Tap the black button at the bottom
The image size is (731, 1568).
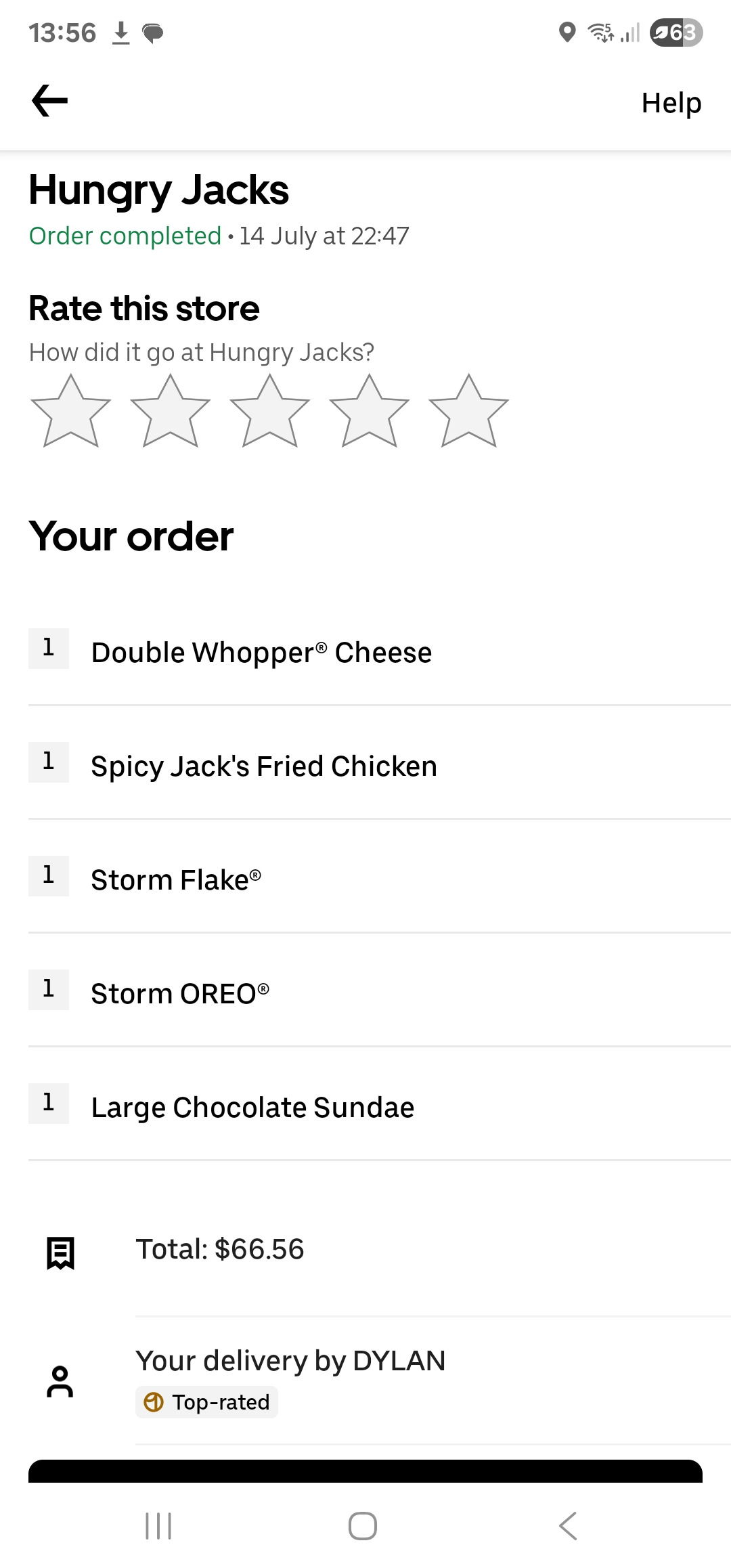coord(365,1471)
